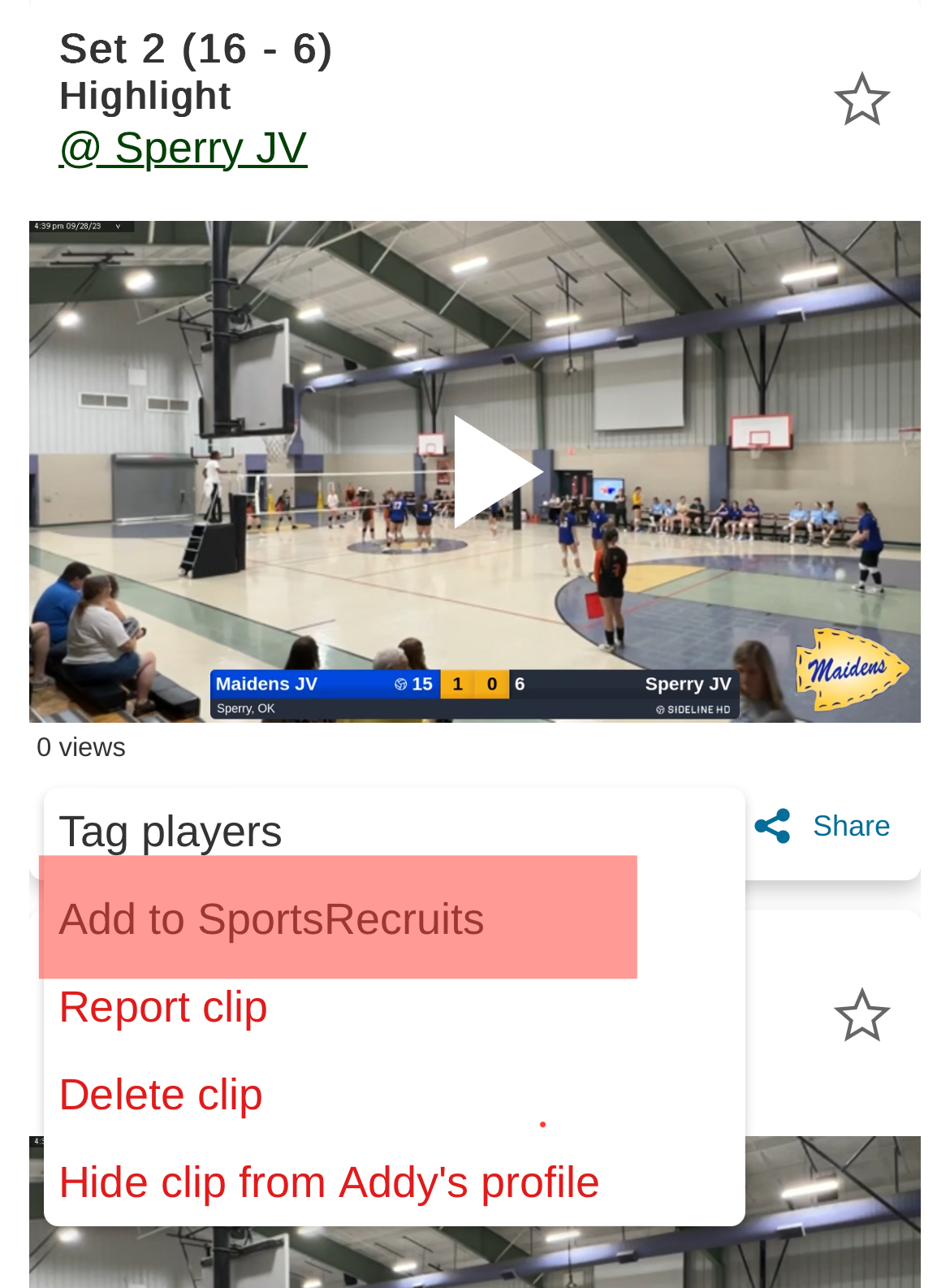Choose Delete clip from the menu
The width and height of the screenshot is (950, 1288).
point(161,1095)
